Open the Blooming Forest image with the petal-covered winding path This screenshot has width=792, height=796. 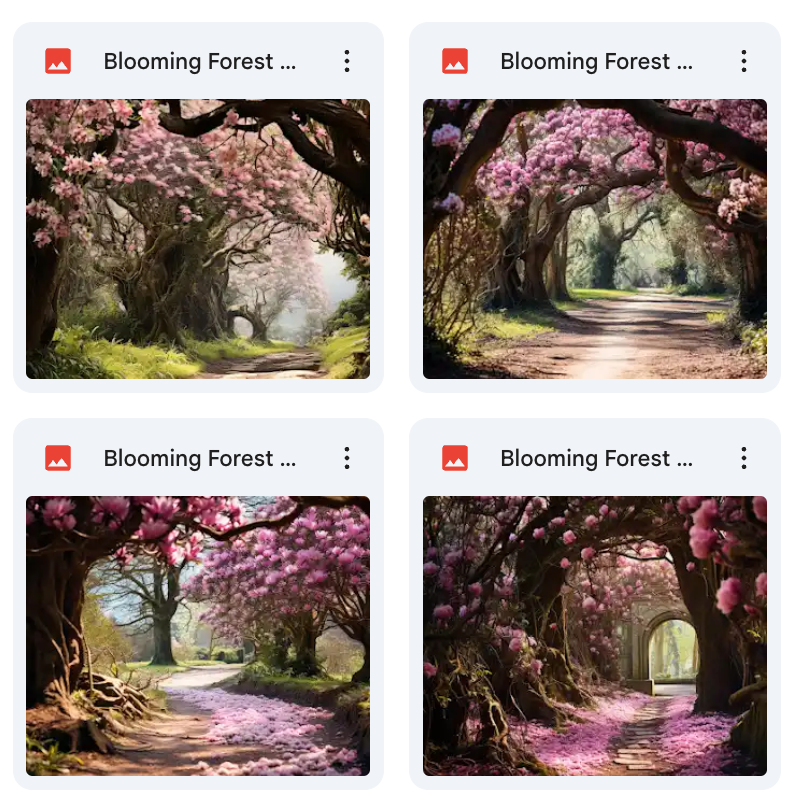[198, 635]
